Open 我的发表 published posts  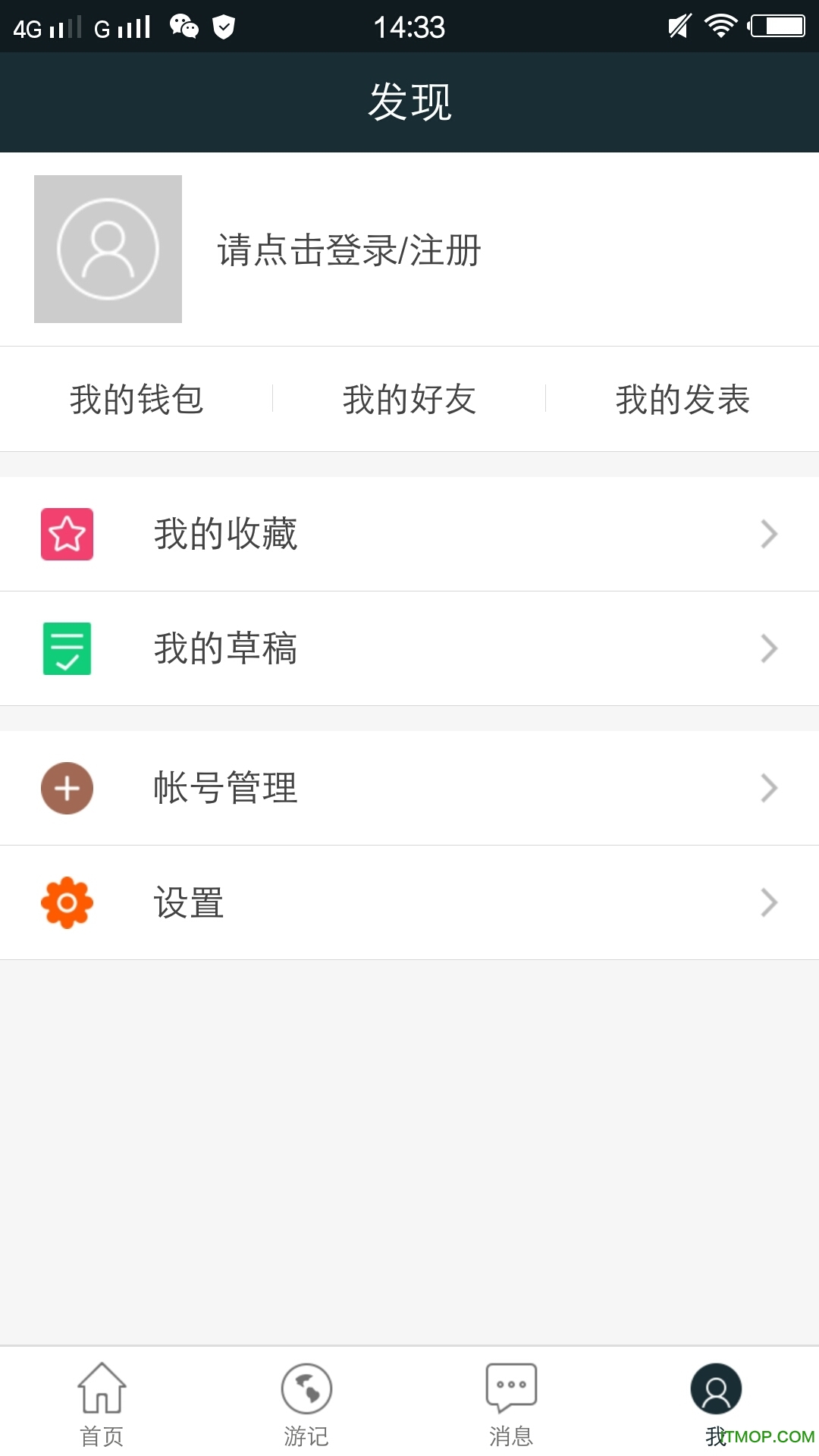click(x=682, y=400)
